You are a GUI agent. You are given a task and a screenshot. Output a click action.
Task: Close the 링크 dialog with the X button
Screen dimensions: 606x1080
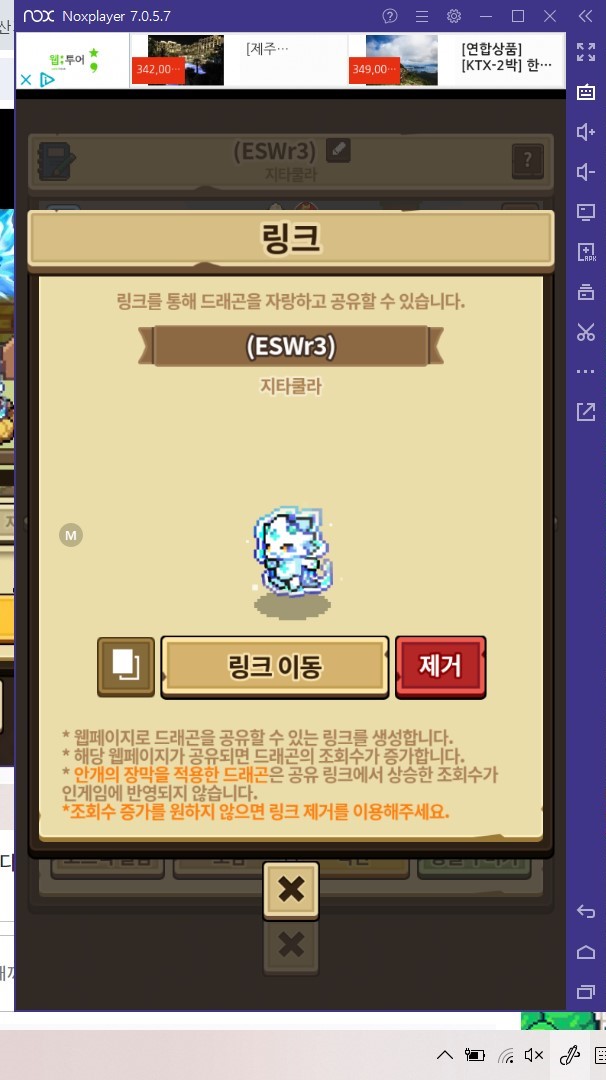point(291,889)
